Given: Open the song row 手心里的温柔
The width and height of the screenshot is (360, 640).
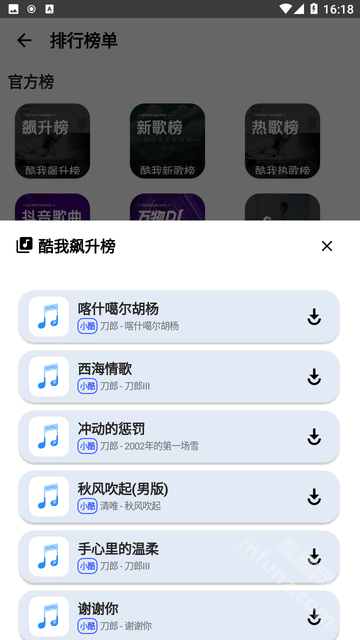Looking at the screenshot, I should pyautogui.click(x=179, y=557).
